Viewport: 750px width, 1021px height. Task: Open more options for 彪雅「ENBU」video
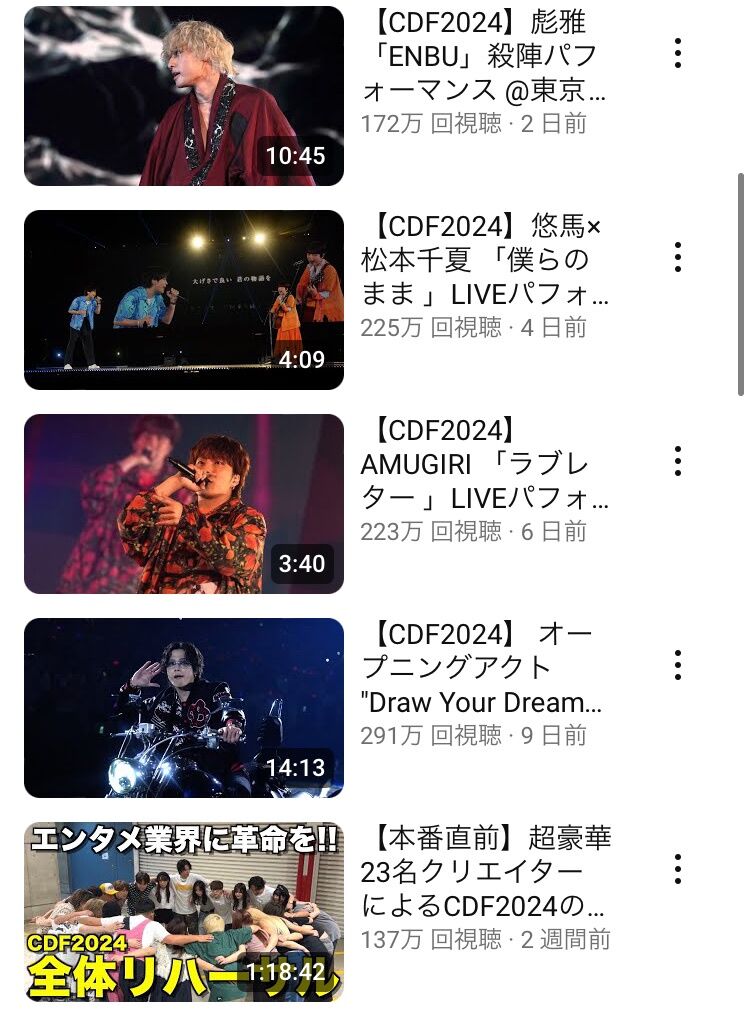coord(678,53)
